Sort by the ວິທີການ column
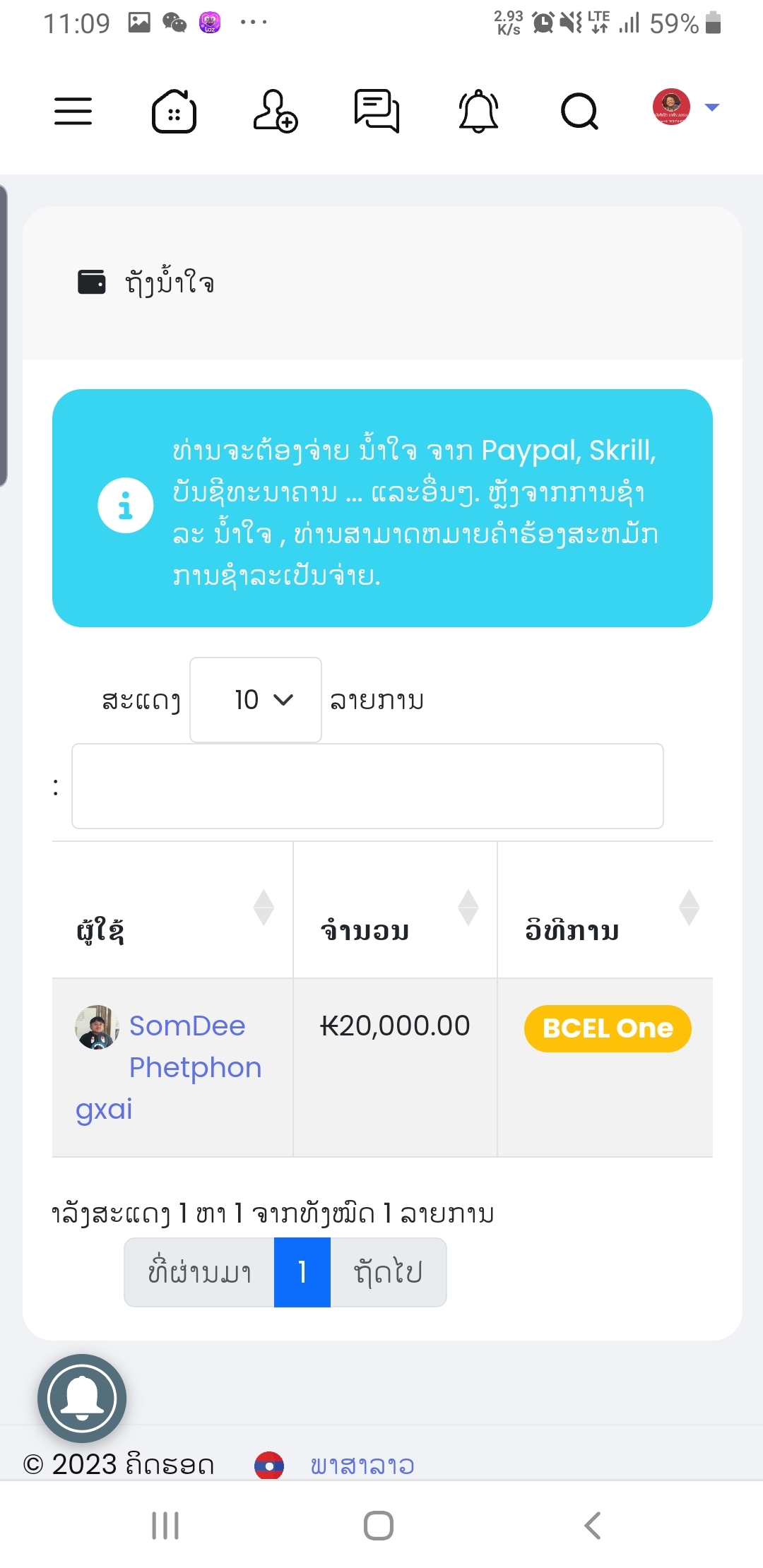763x1568 pixels. (605, 910)
